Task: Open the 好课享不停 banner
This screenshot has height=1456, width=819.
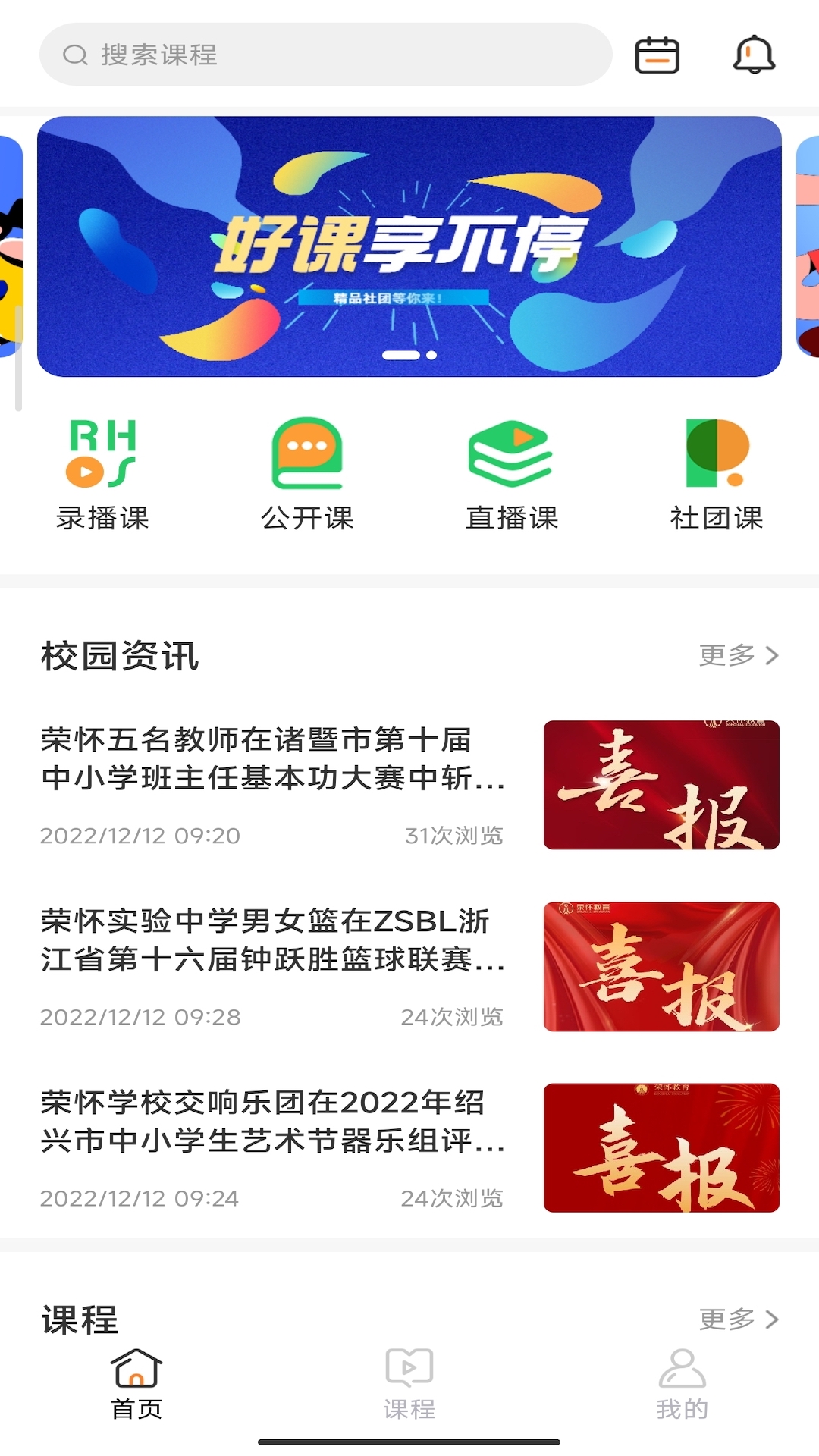Action: [409, 246]
